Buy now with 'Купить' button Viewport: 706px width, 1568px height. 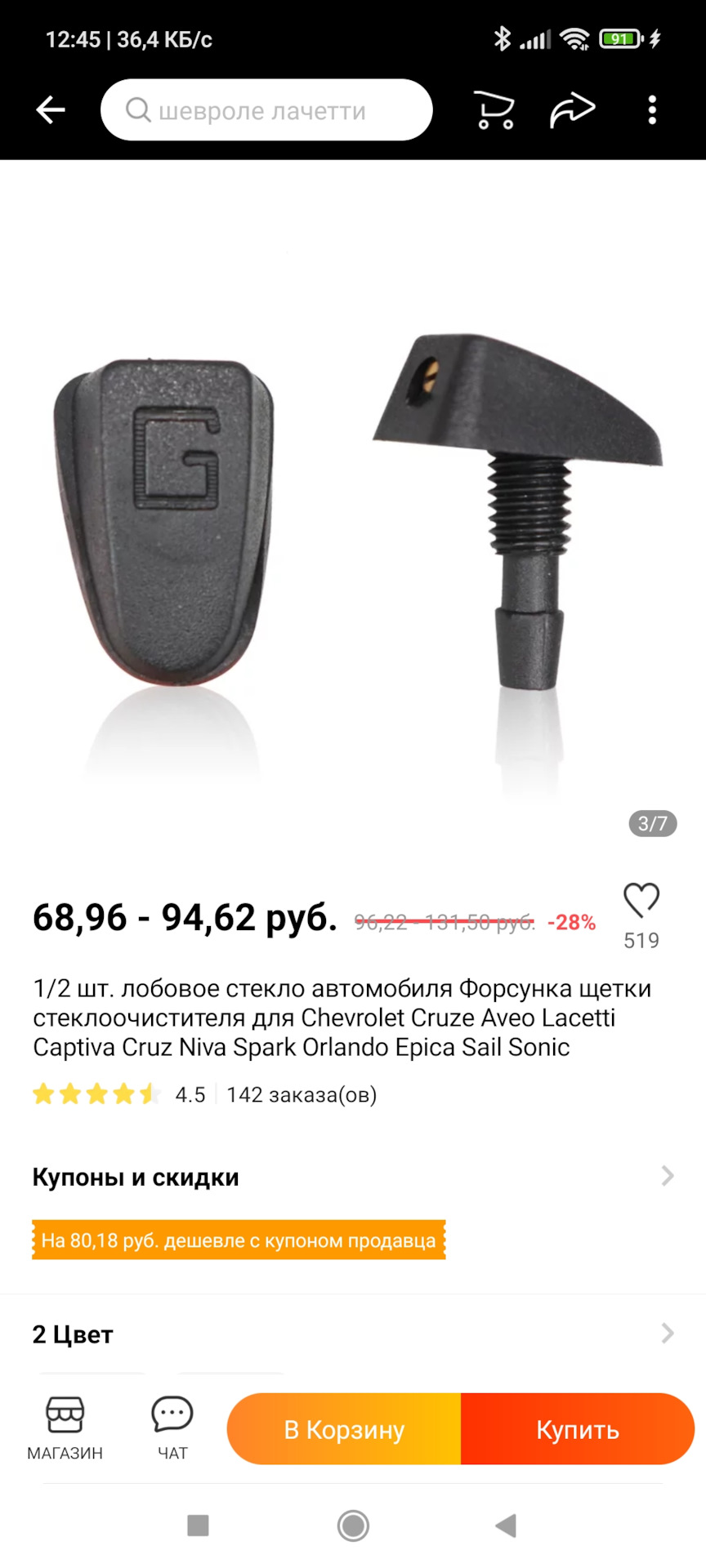tap(578, 1429)
